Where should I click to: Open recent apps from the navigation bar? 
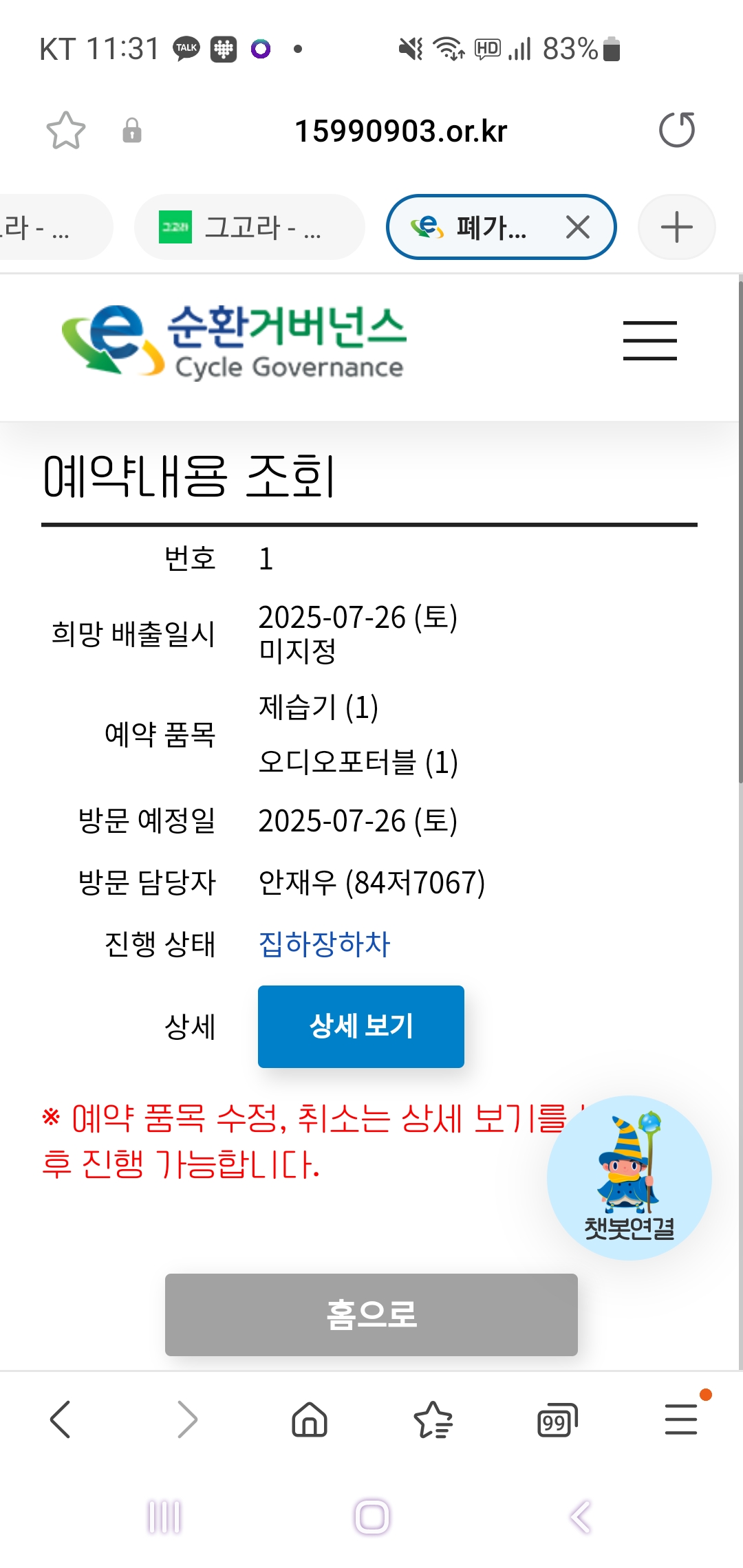pos(164,1516)
